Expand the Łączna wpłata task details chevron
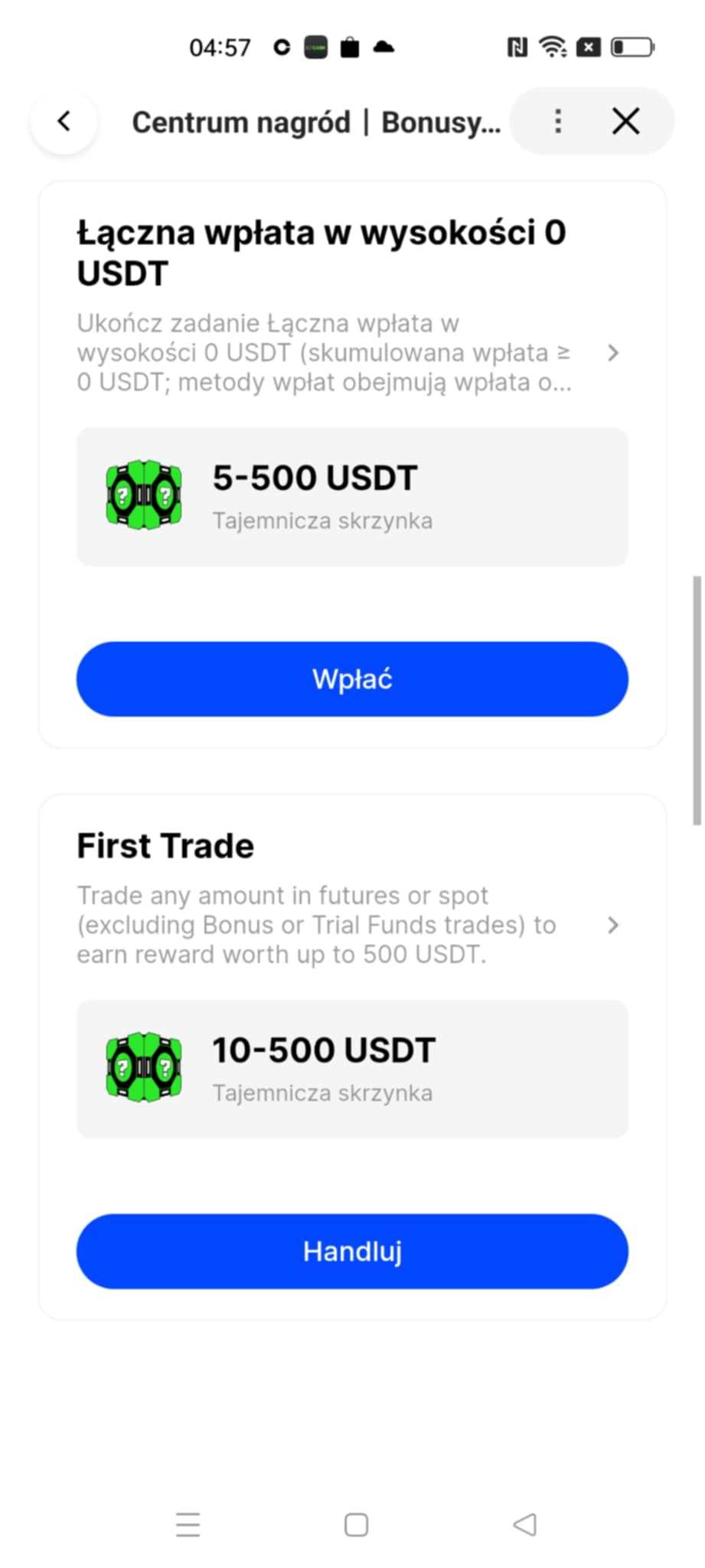The height and width of the screenshot is (1568, 705). (x=612, y=353)
